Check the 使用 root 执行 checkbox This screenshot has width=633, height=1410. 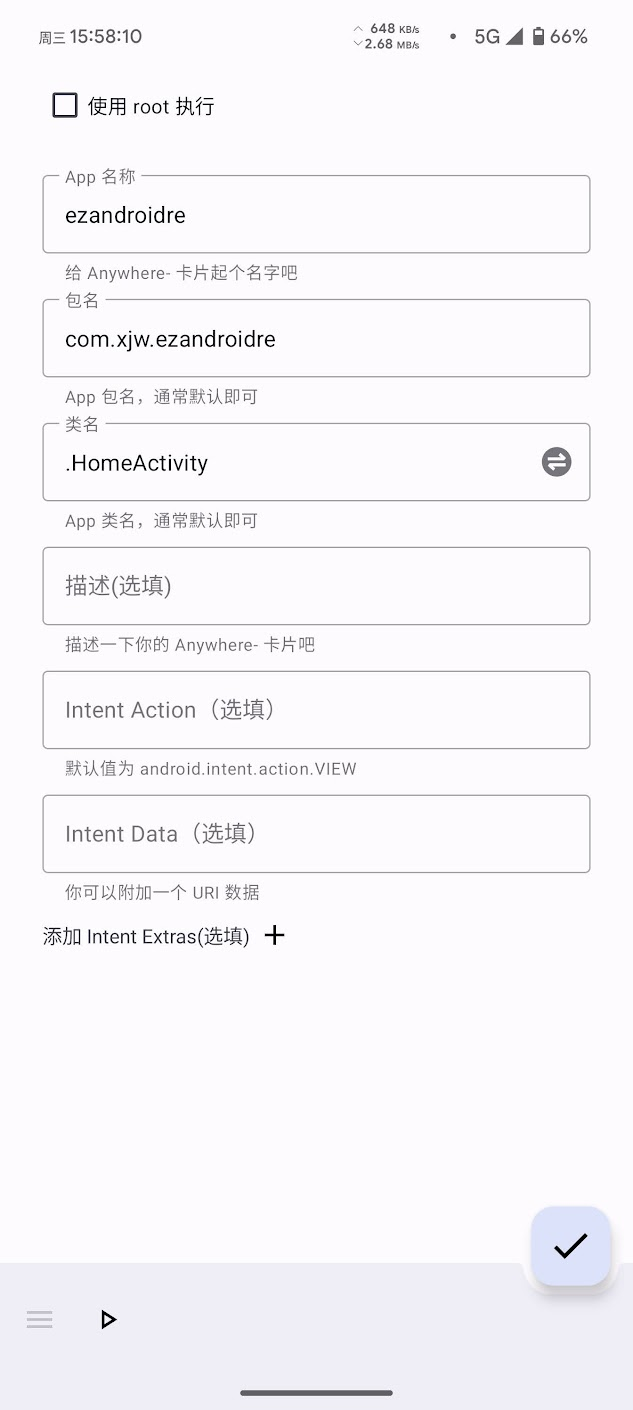[65, 105]
